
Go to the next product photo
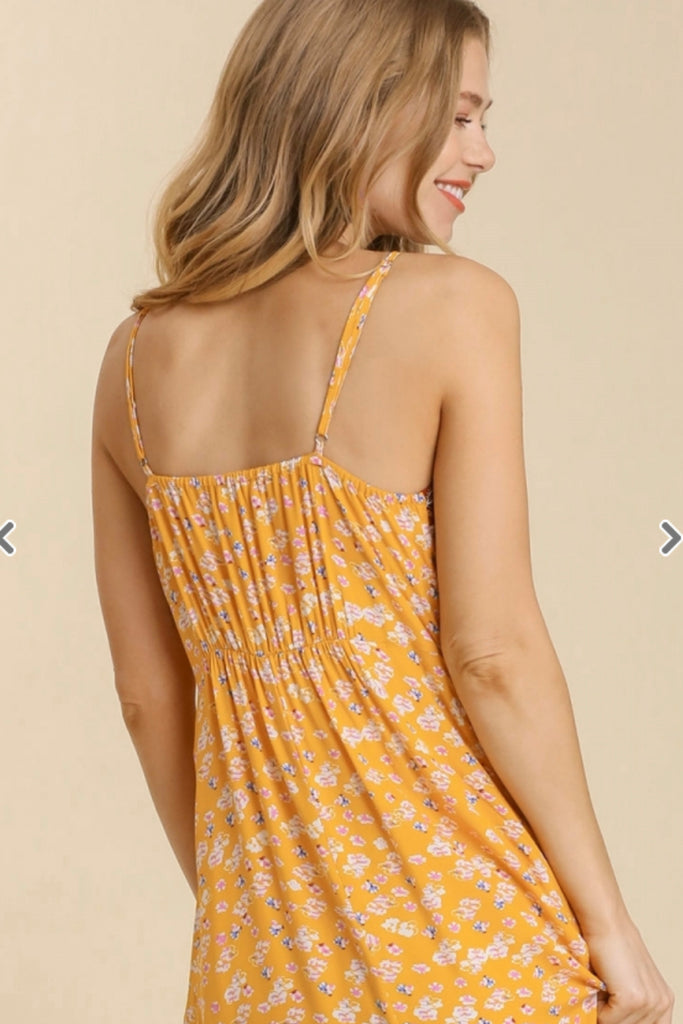coord(669,538)
